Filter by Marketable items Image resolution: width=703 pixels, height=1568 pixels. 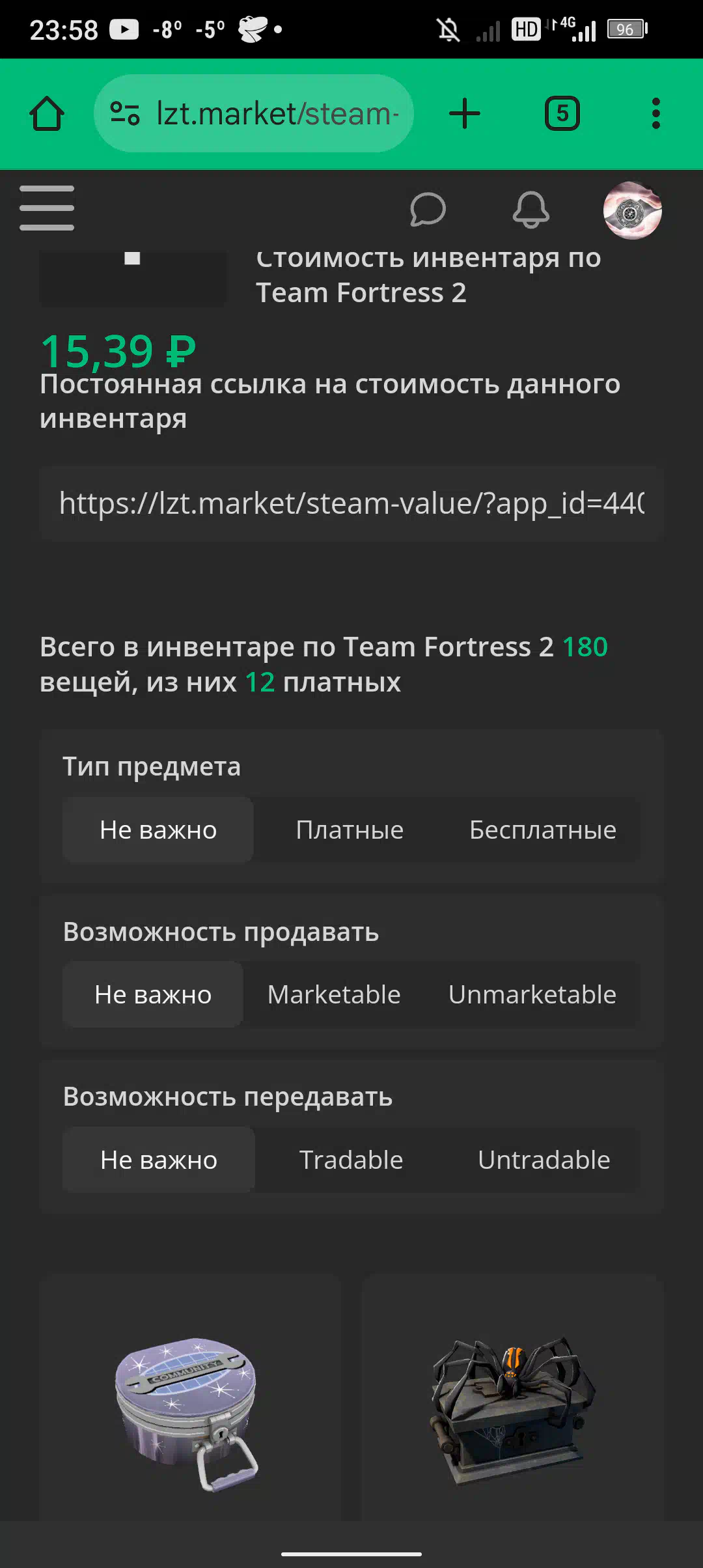[x=334, y=994]
